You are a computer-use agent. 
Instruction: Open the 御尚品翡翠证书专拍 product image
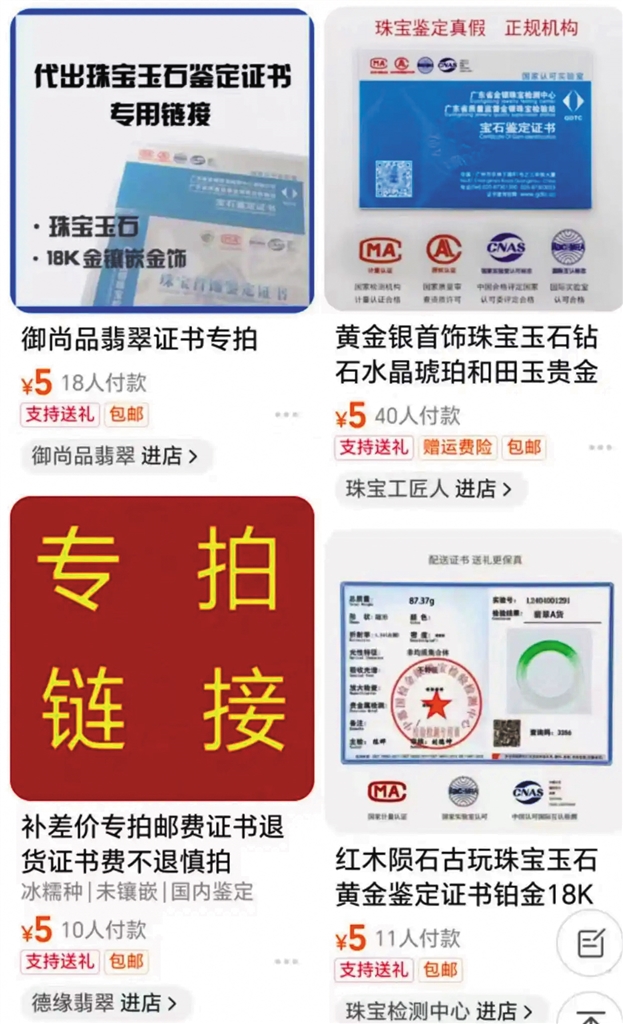pyautogui.click(x=162, y=161)
